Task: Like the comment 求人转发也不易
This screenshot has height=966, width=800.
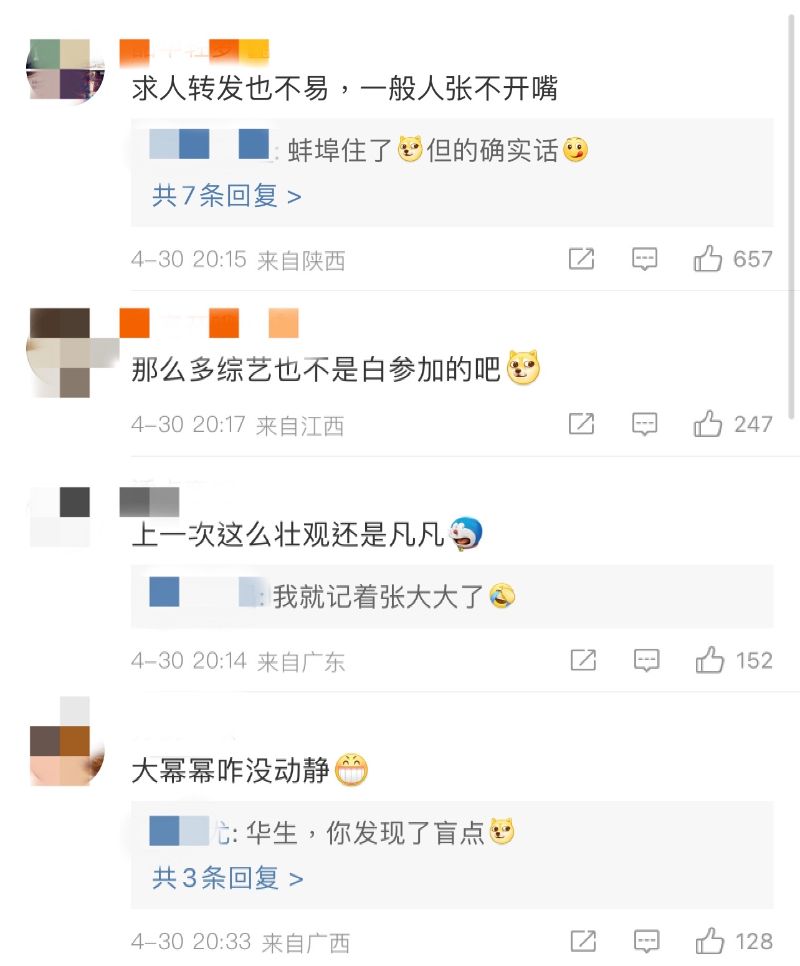Action: 708,260
